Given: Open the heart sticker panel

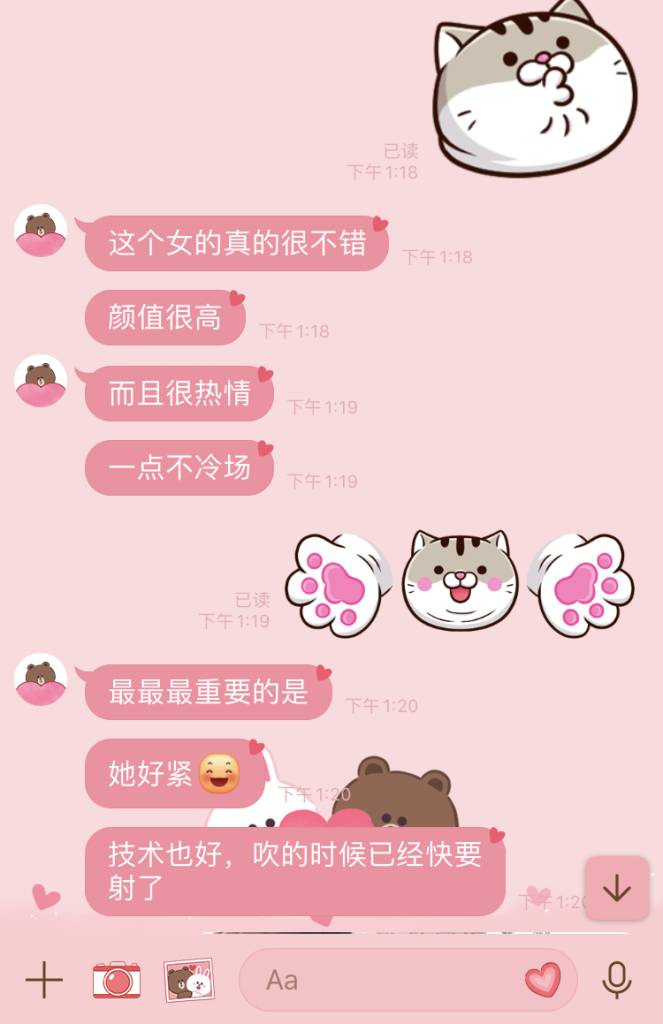Looking at the screenshot, I should [x=543, y=980].
